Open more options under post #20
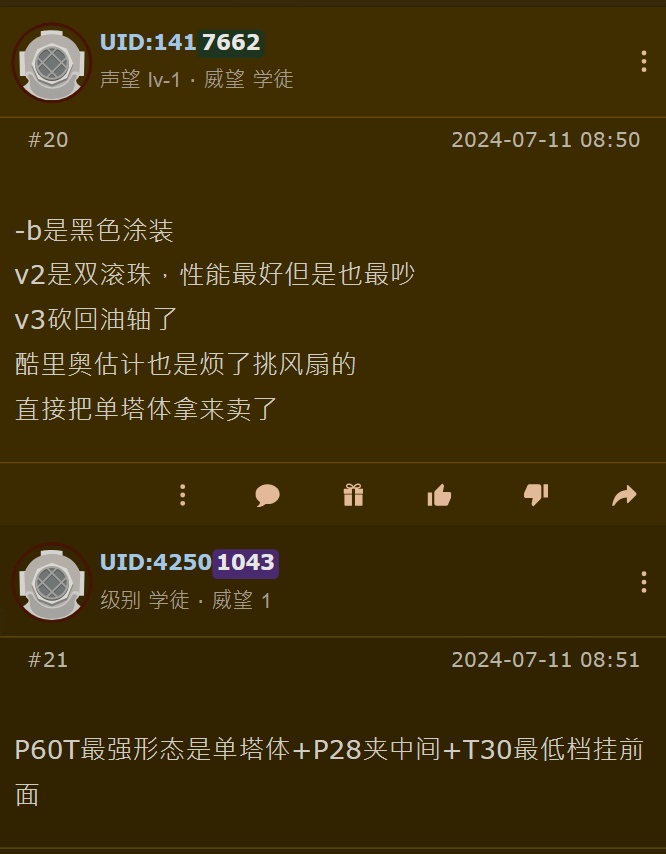This screenshot has height=854, width=666. (182, 495)
